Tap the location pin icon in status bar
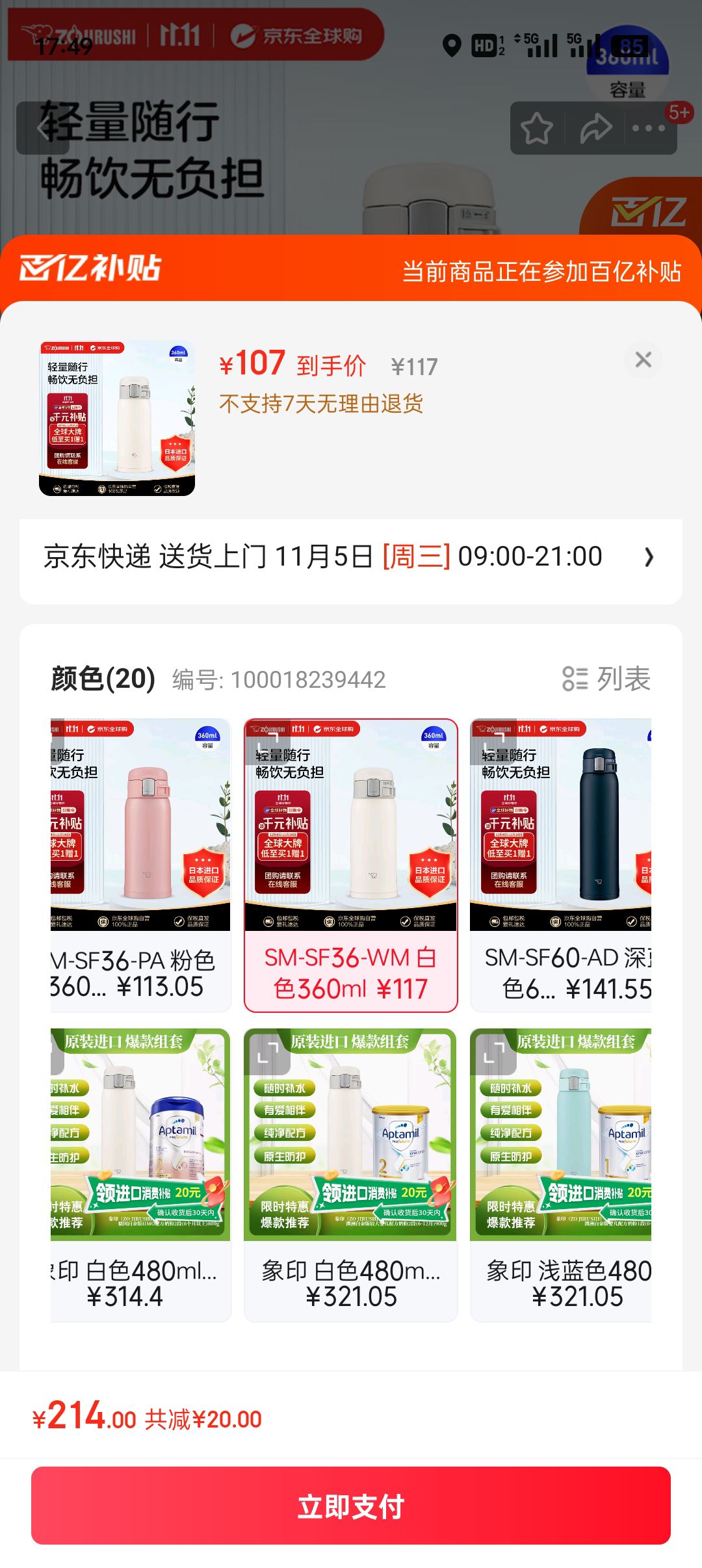 pos(451,46)
